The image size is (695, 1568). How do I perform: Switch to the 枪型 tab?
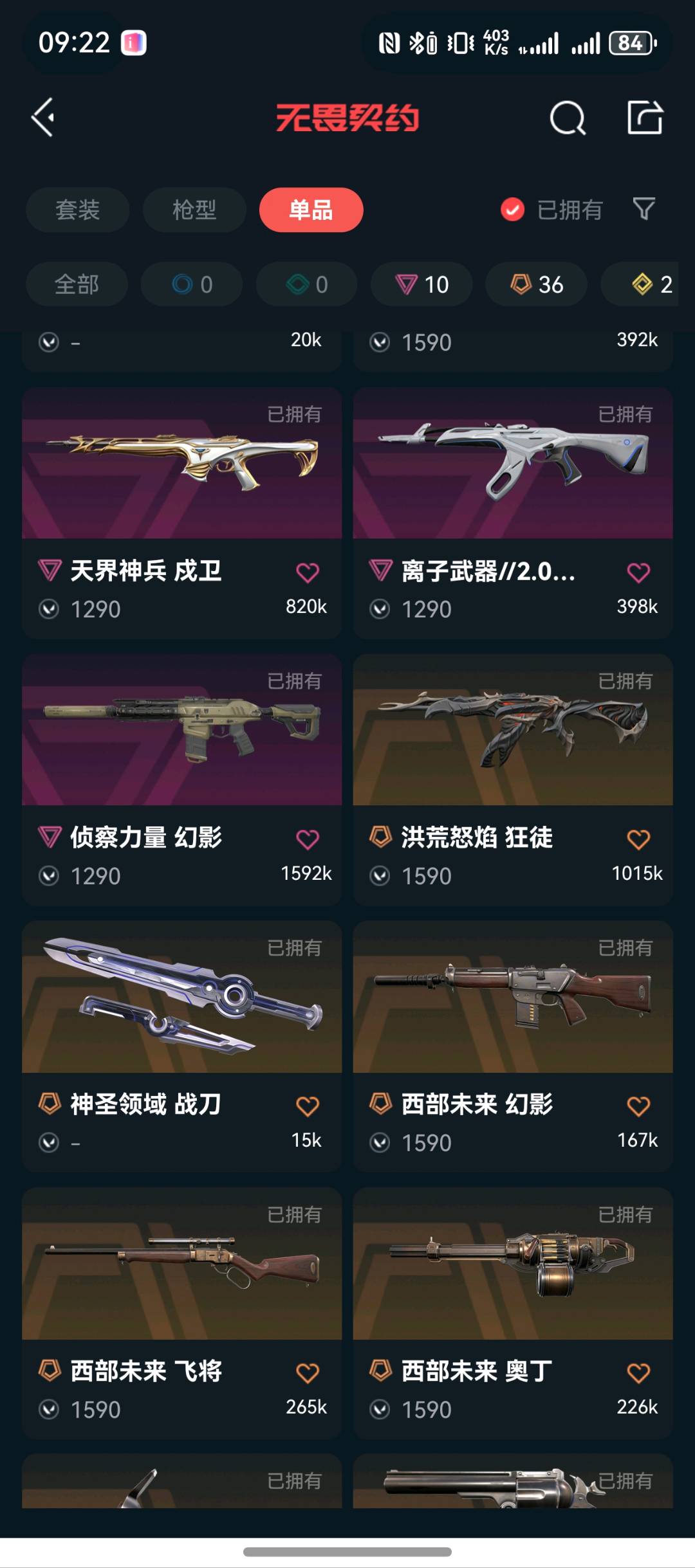pos(194,210)
